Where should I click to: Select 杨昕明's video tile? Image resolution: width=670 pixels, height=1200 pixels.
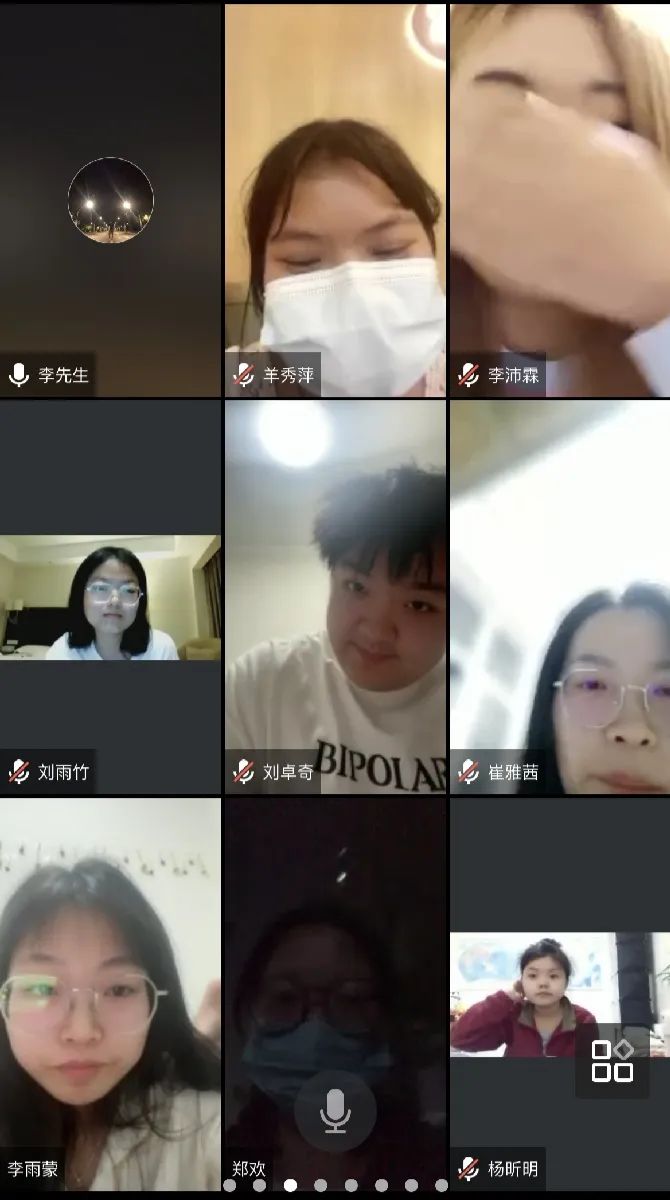[540, 995]
